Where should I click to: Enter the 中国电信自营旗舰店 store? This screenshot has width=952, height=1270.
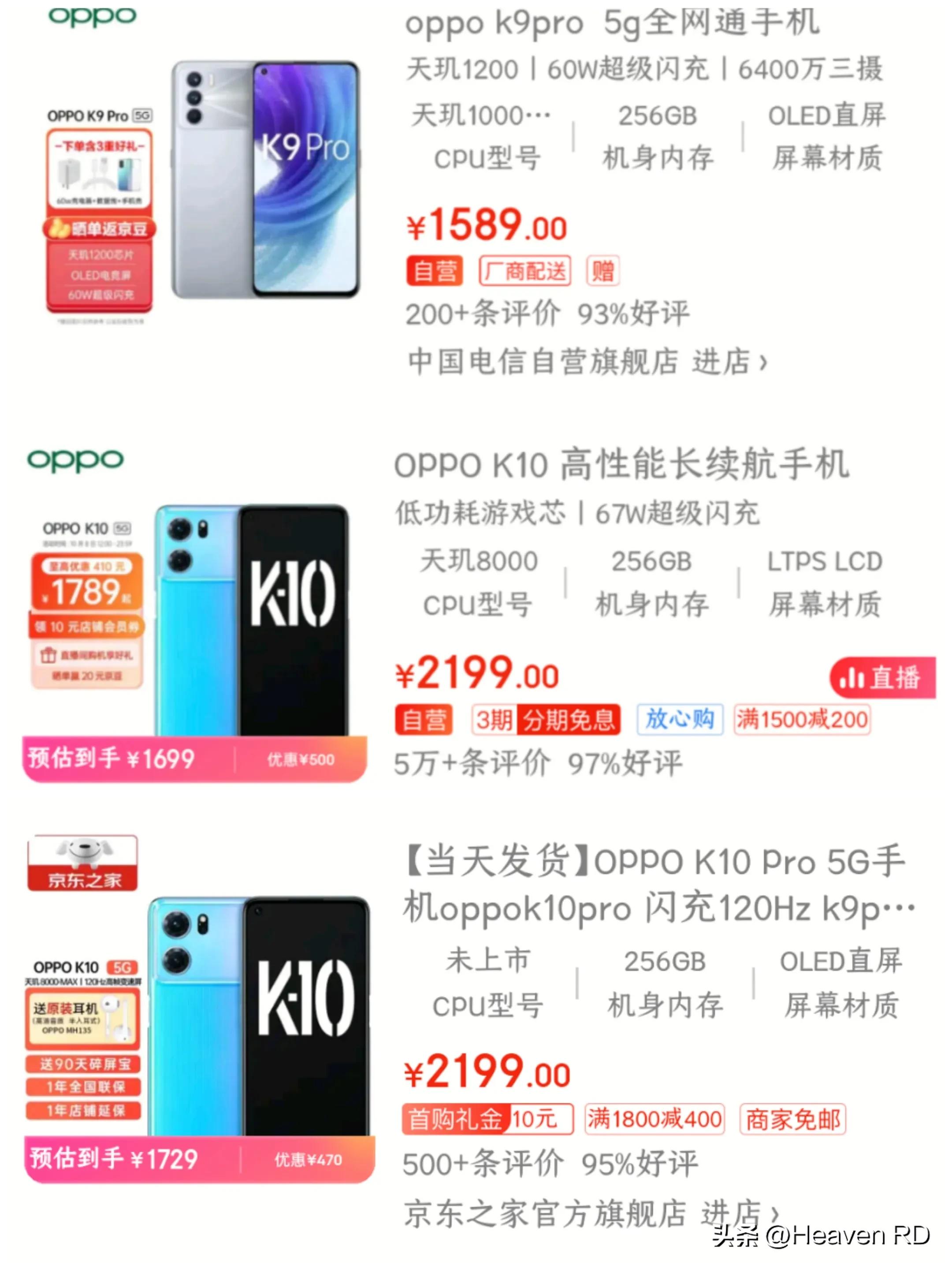[729, 362]
